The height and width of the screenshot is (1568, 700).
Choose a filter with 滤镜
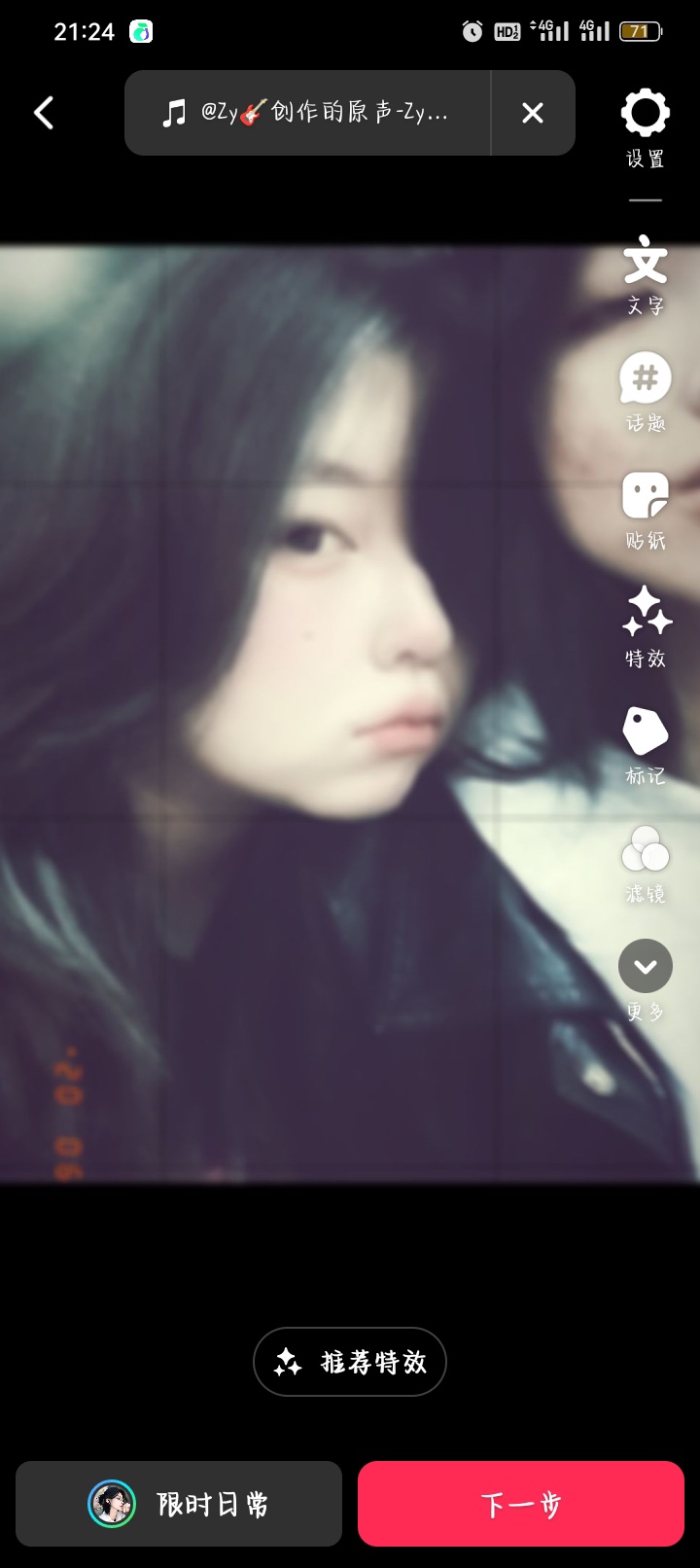[x=645, y=863]
